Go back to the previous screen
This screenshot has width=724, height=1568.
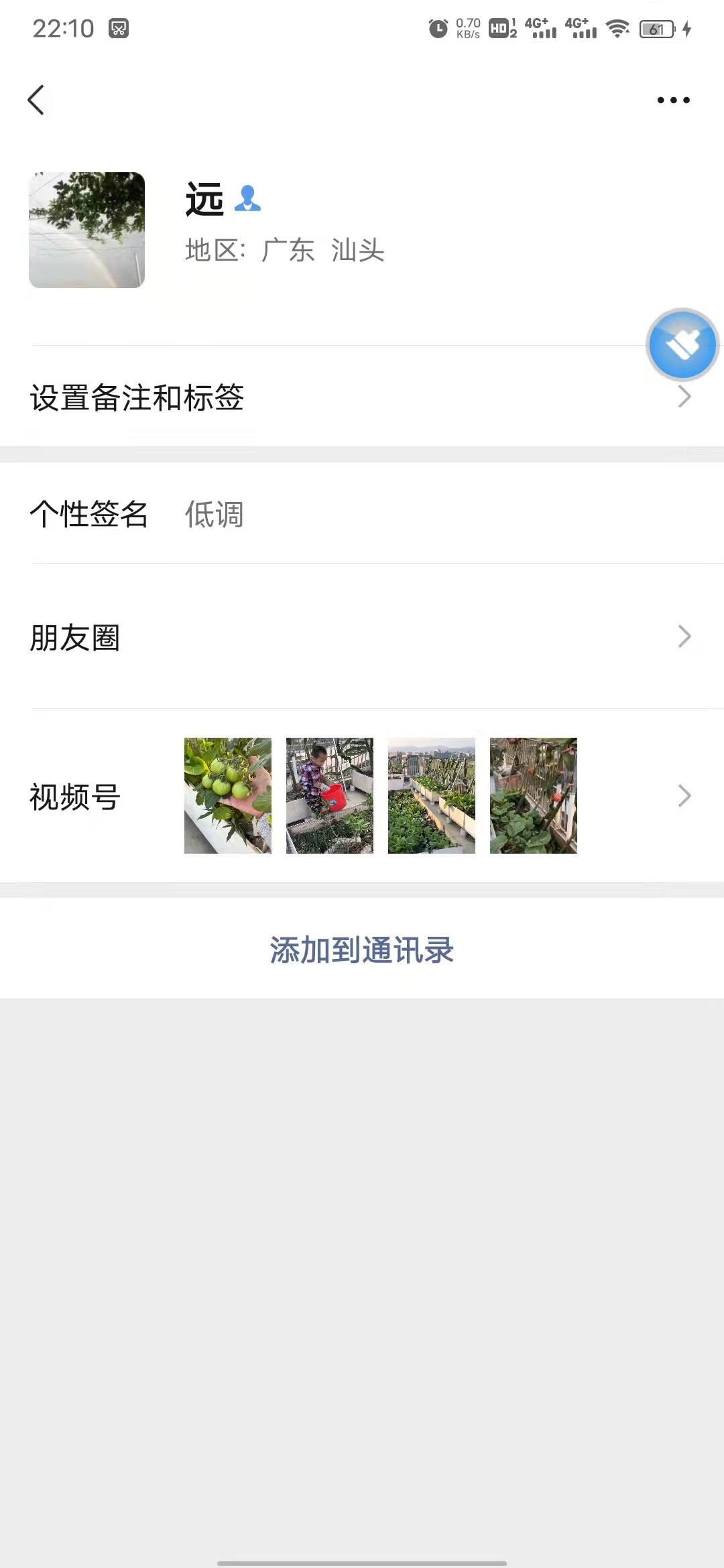coord(36,101)
